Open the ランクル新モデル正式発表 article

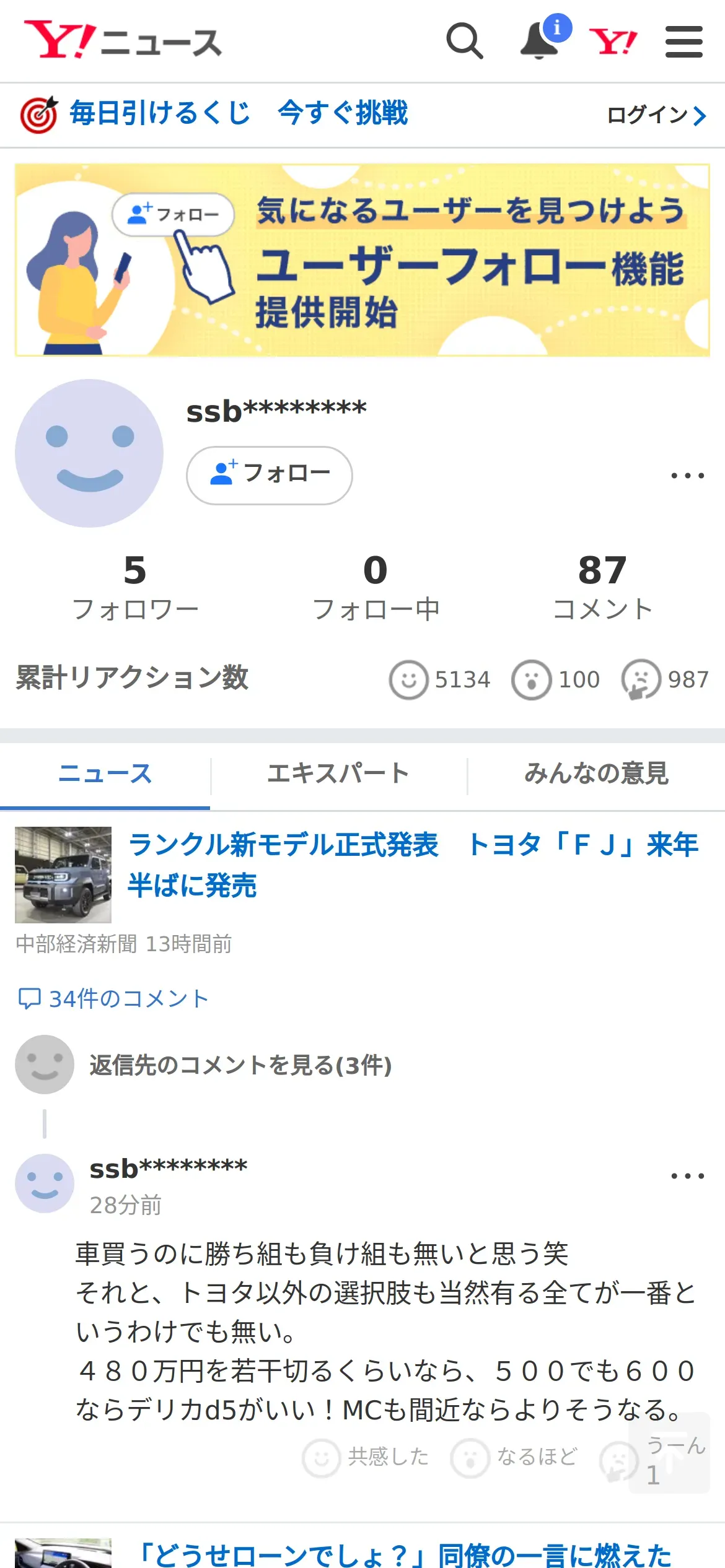(413, 865)
